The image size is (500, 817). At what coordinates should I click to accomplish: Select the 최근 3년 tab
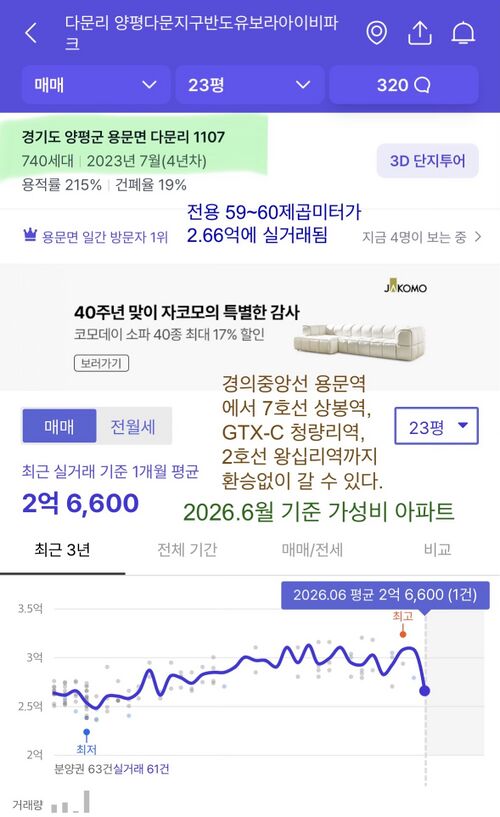(x=62, y=550)
